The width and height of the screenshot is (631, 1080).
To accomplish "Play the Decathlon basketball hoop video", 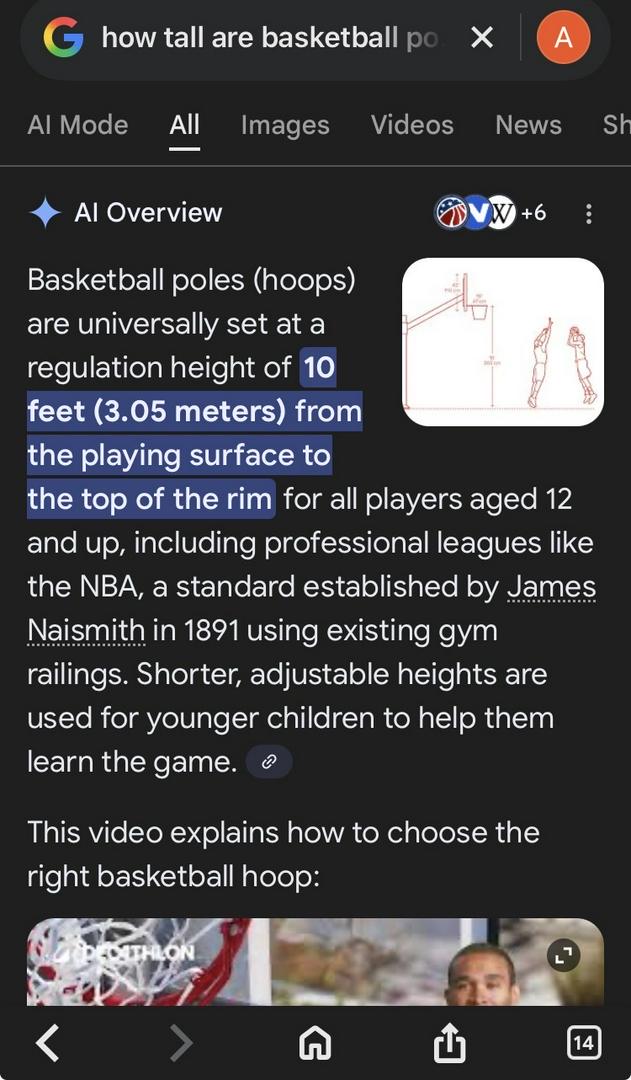I will [315, 962].
